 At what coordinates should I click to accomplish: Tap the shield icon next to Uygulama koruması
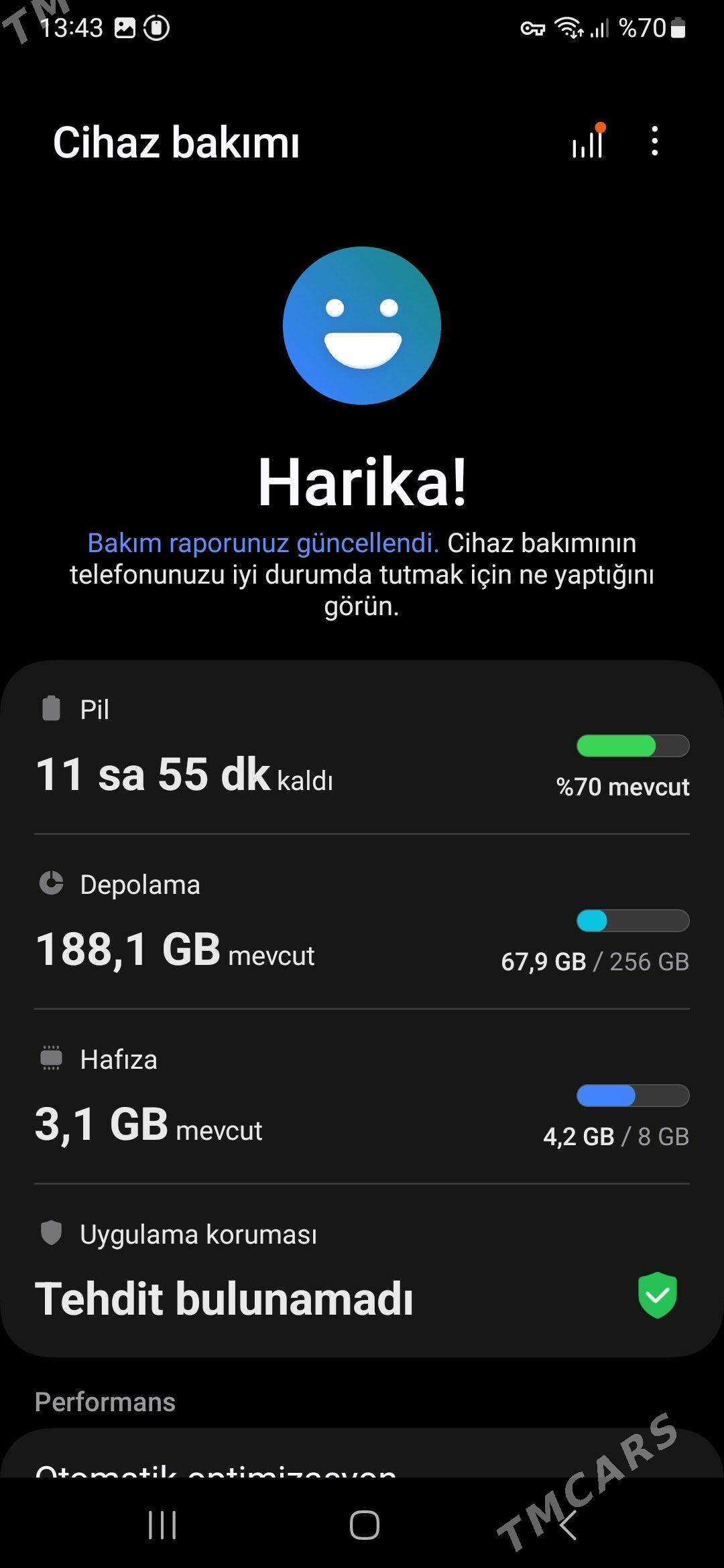(x=51, y=1234)
